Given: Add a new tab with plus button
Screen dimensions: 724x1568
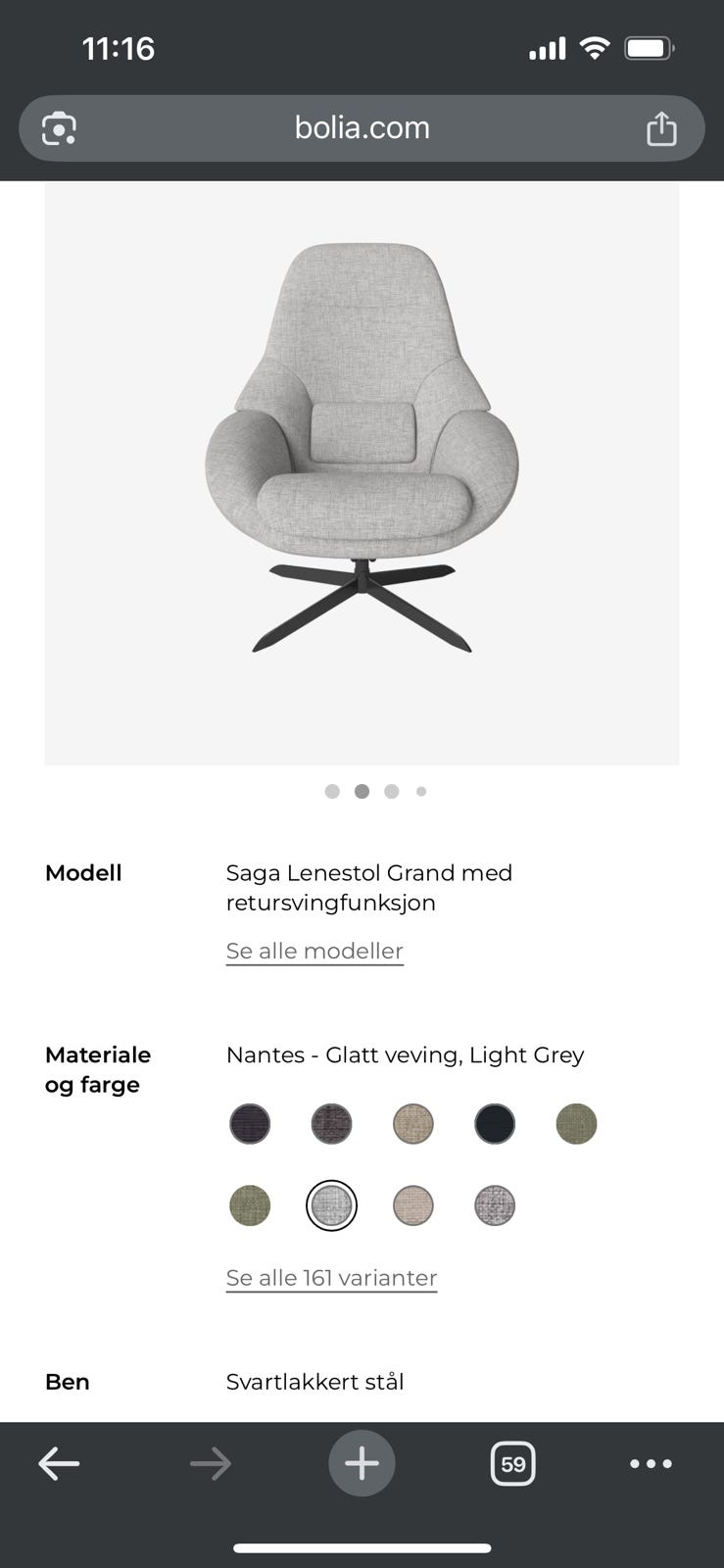Looking at the screenshot, I should point(362,1464).
